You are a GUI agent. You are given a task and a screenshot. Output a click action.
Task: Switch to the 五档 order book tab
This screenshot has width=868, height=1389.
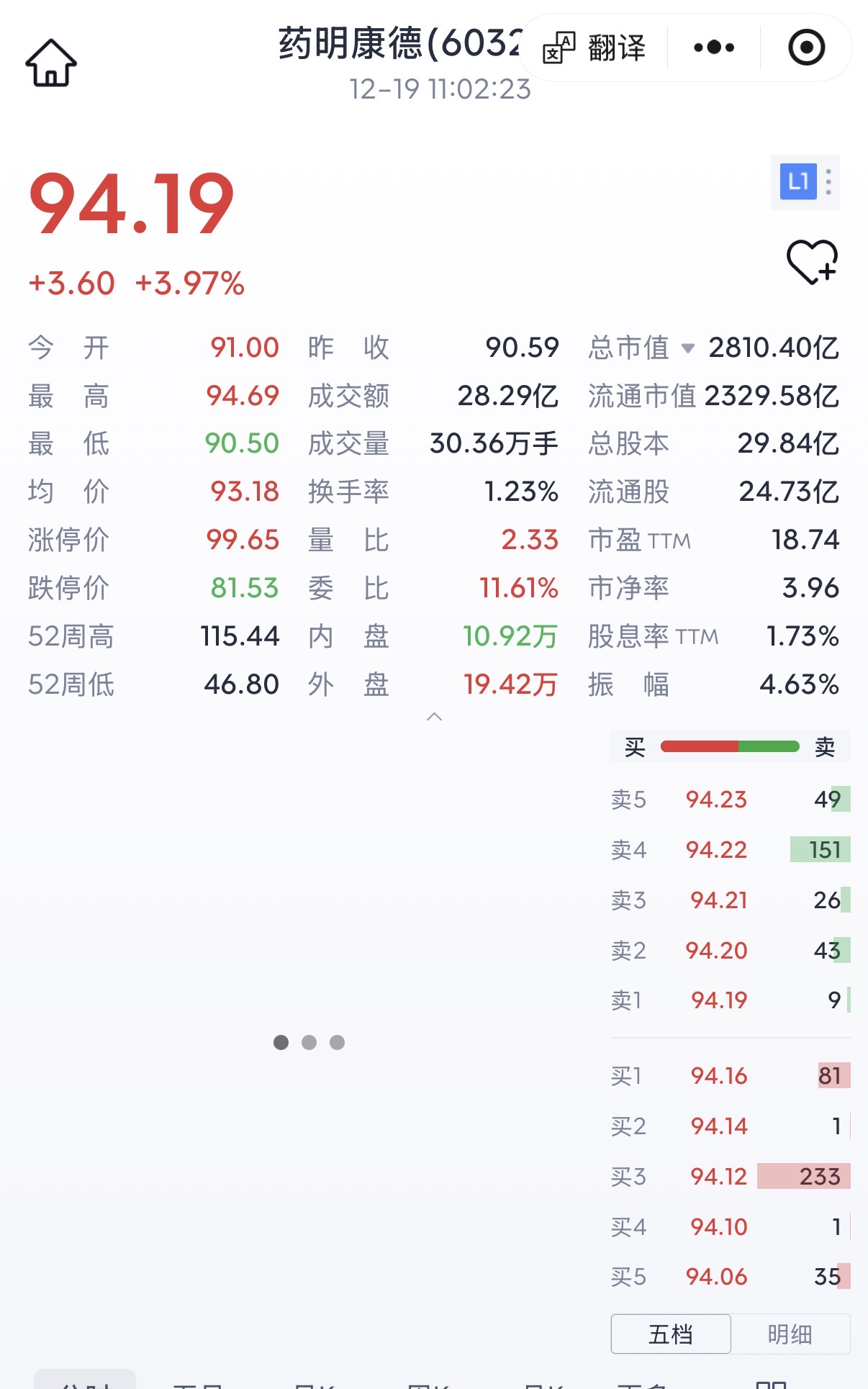(x=670, y=1334)
